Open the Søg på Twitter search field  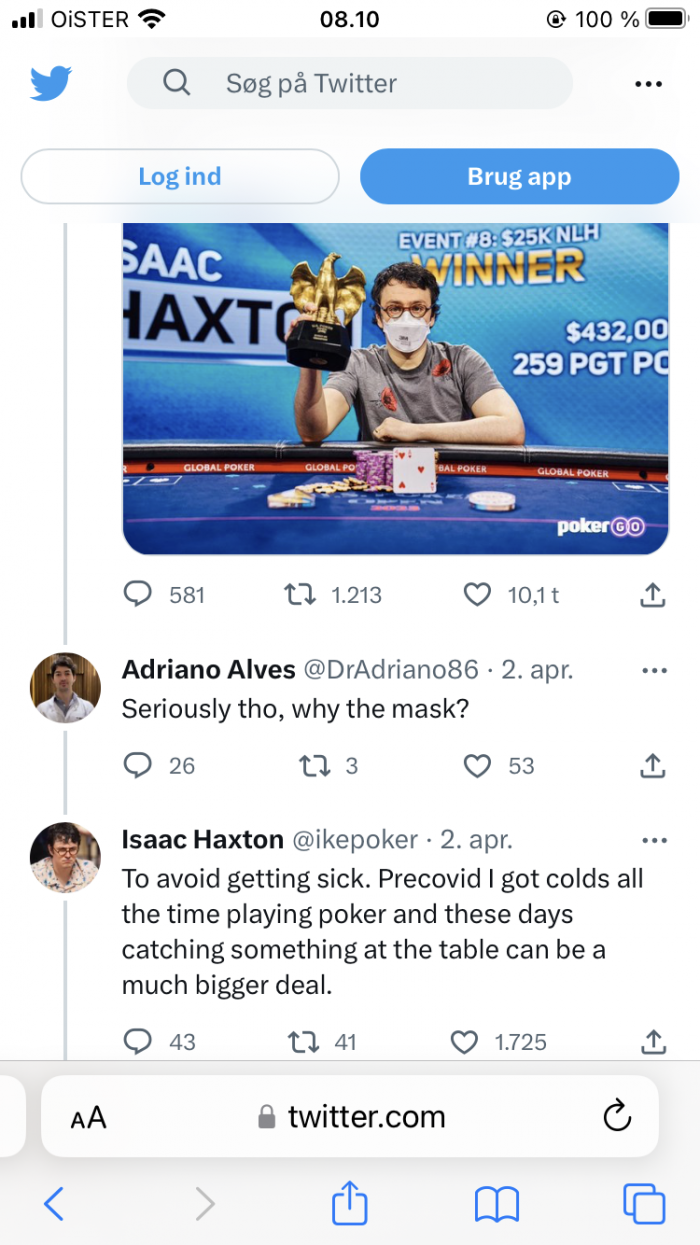pos(350,83)
